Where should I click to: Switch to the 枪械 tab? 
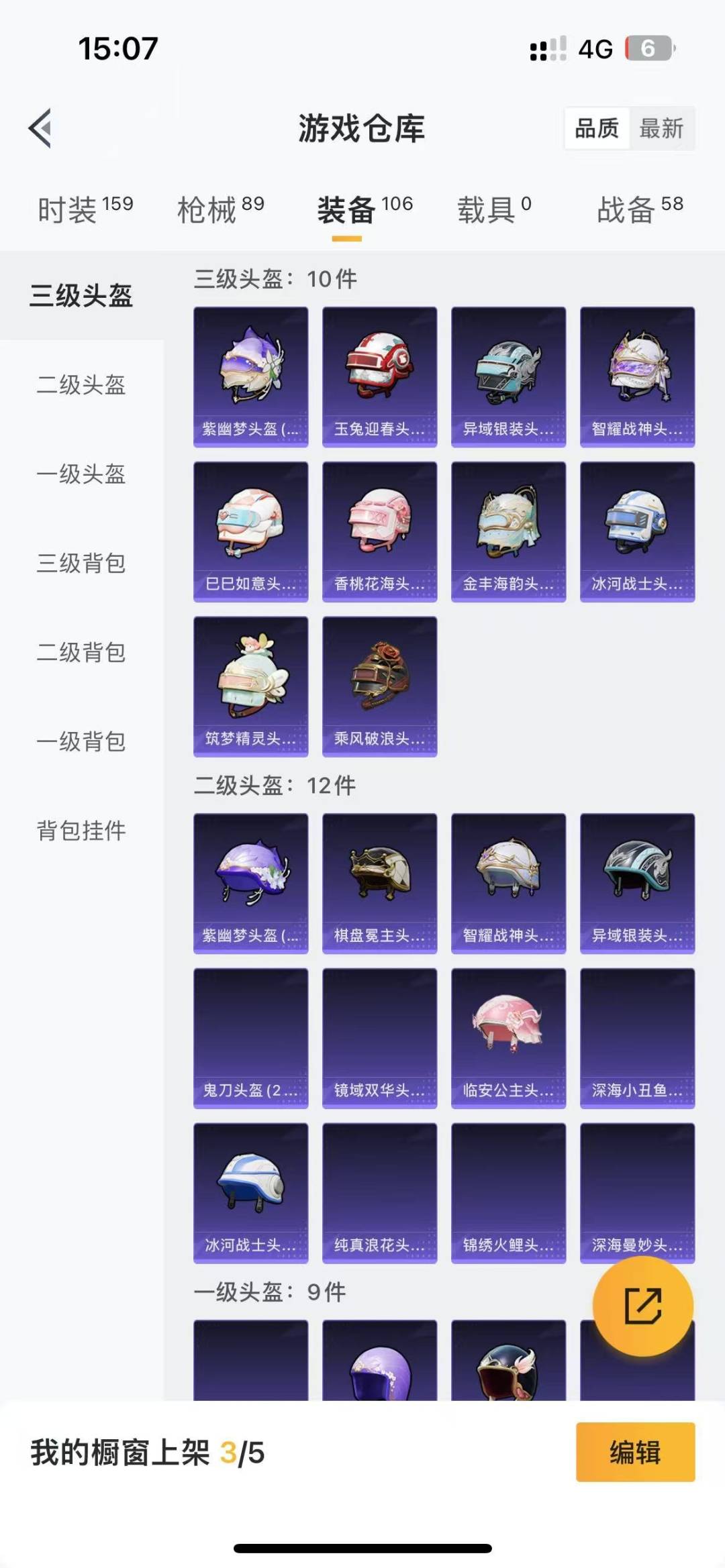coord(220,209)
